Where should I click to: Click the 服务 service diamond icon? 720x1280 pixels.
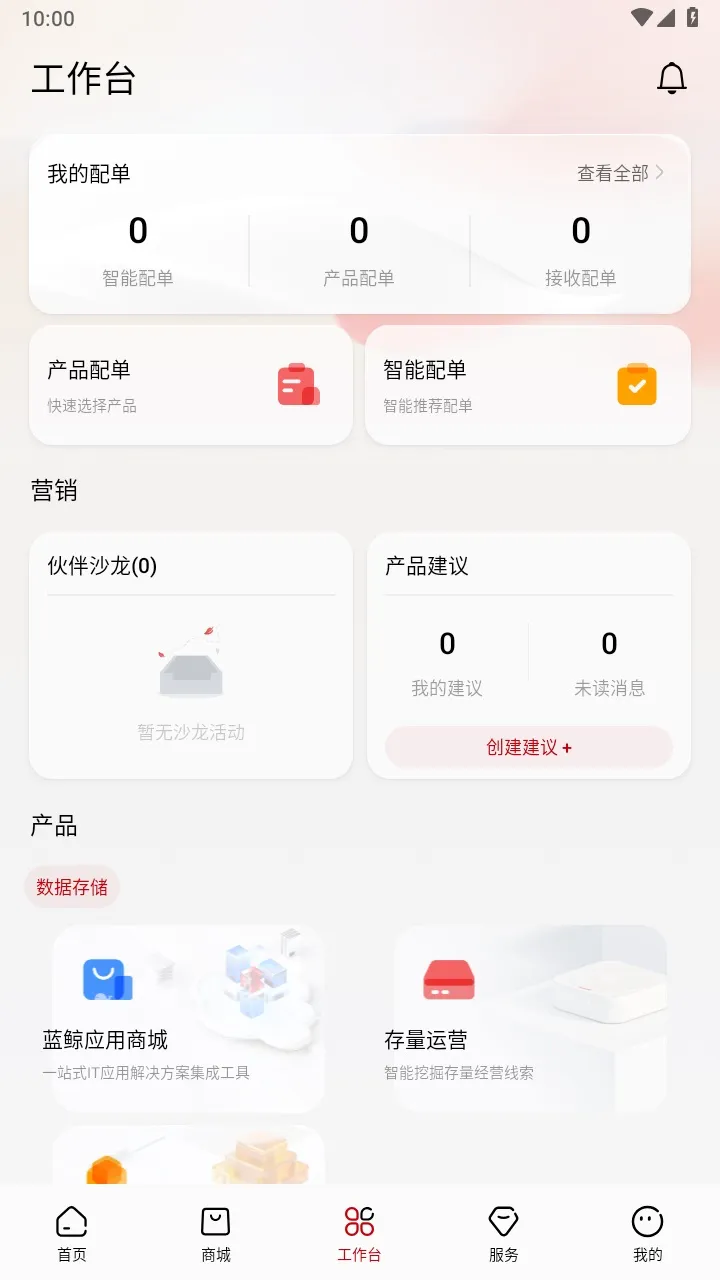click(503, 1220)
